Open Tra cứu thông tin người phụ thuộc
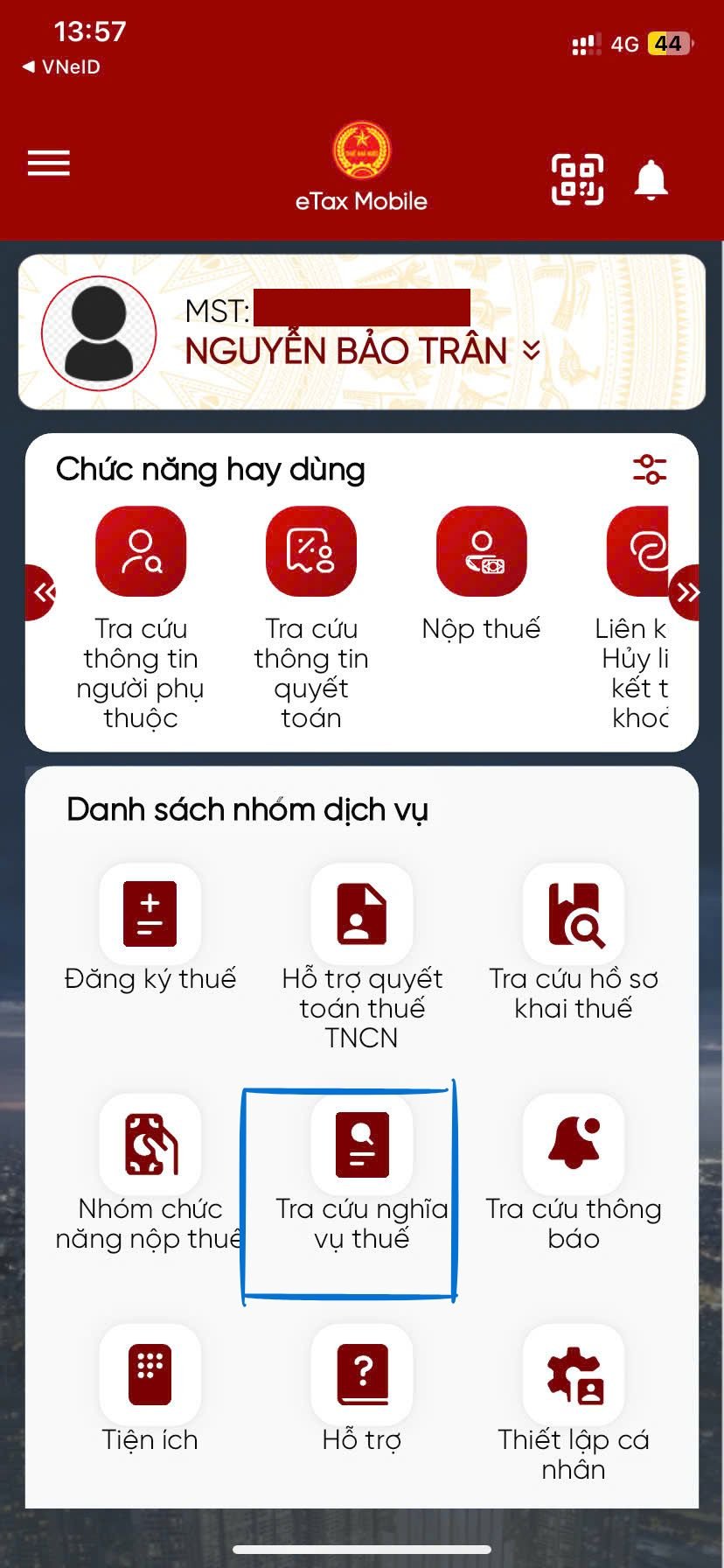The height and width of the screenshot is (1568, 724). tap(141, 552)
